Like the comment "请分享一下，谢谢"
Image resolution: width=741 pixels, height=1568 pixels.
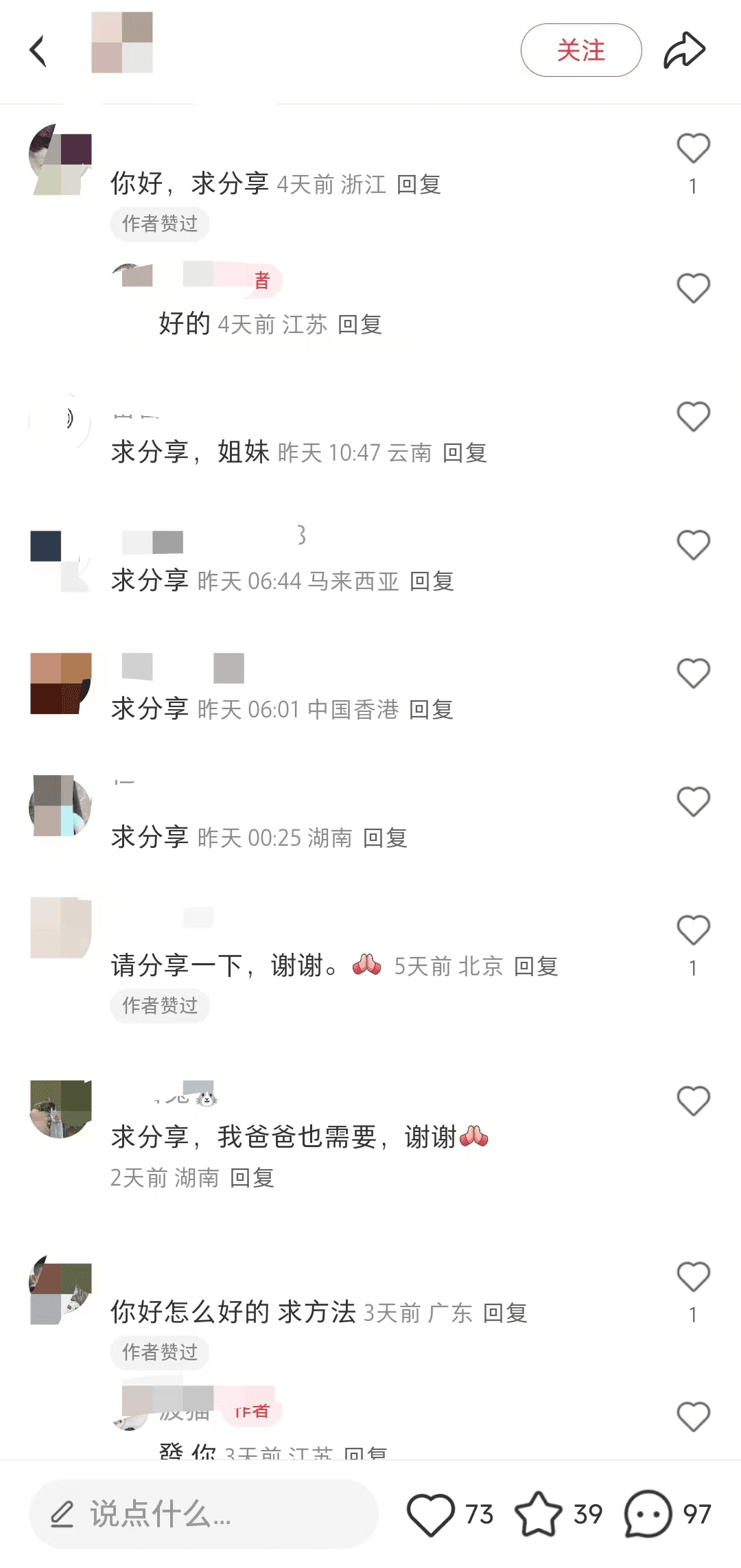tap(693, 930)
